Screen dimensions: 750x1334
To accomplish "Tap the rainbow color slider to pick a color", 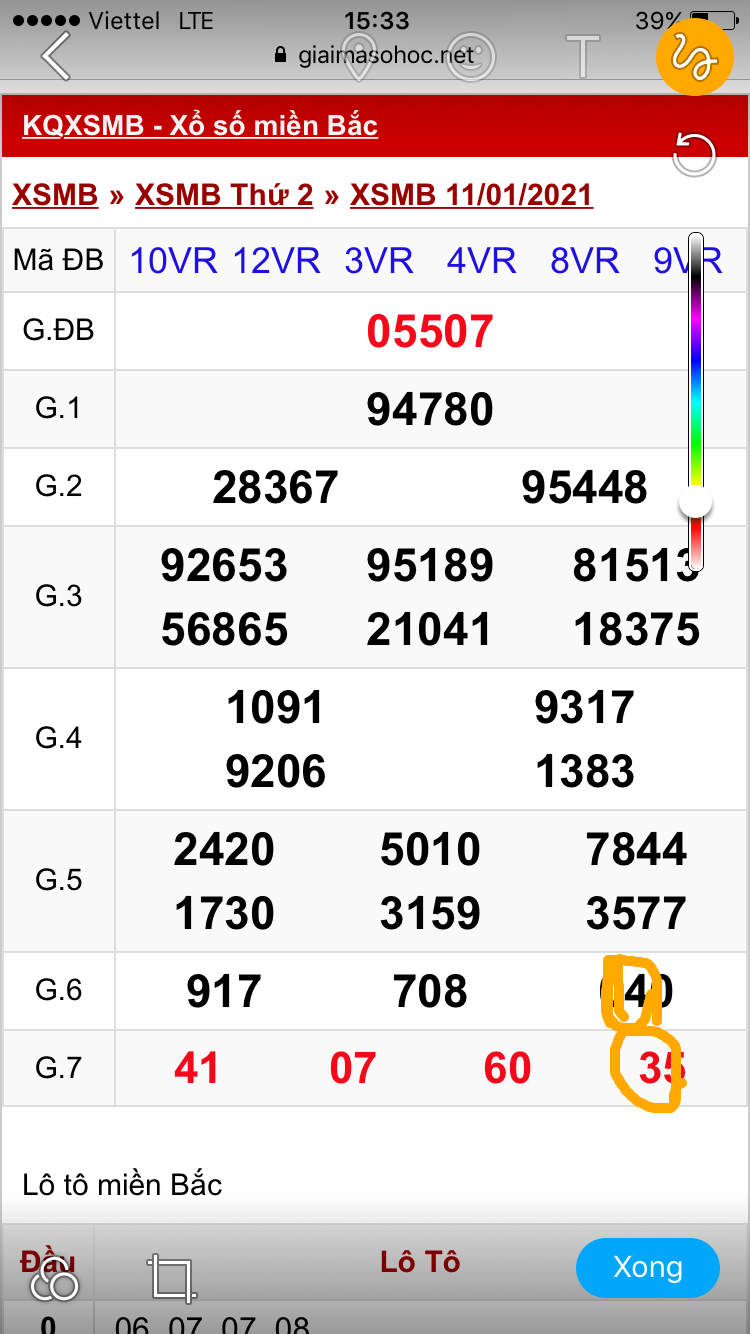I will pos(696,400).
